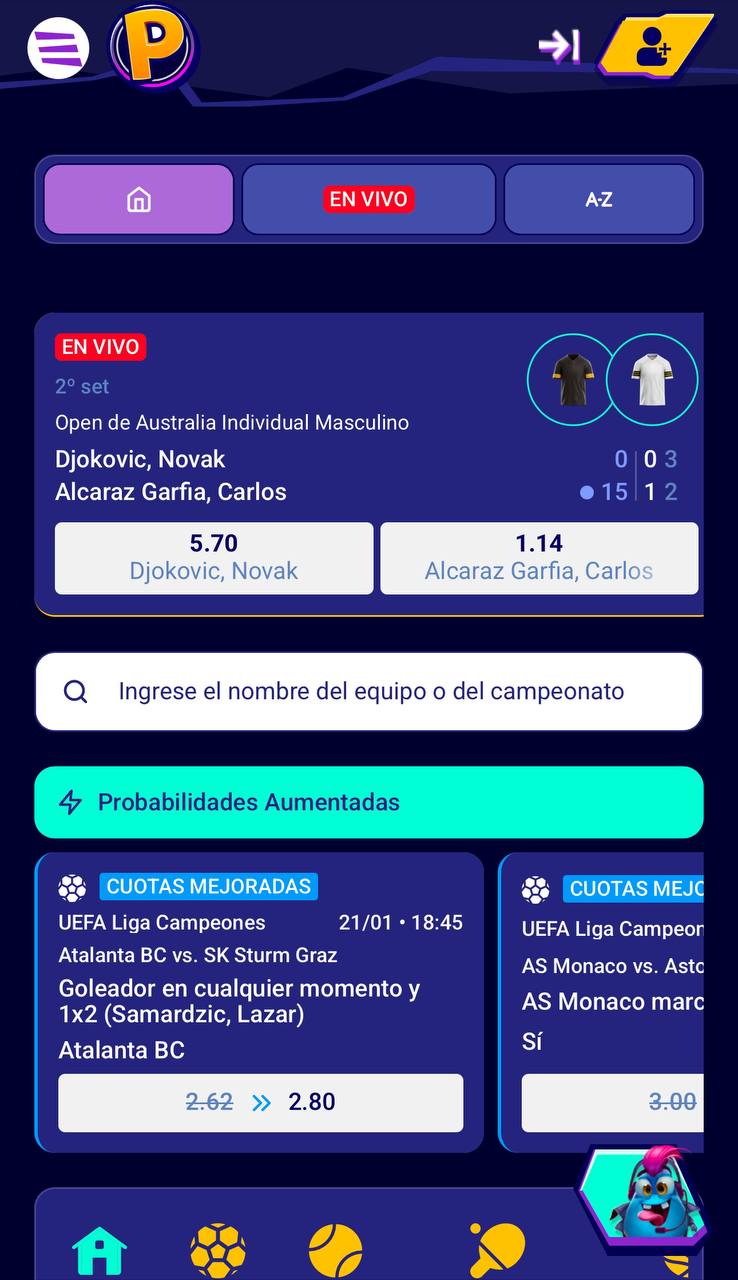
Task: Choose the table tennis sport icon
Action: [497, 1251]
